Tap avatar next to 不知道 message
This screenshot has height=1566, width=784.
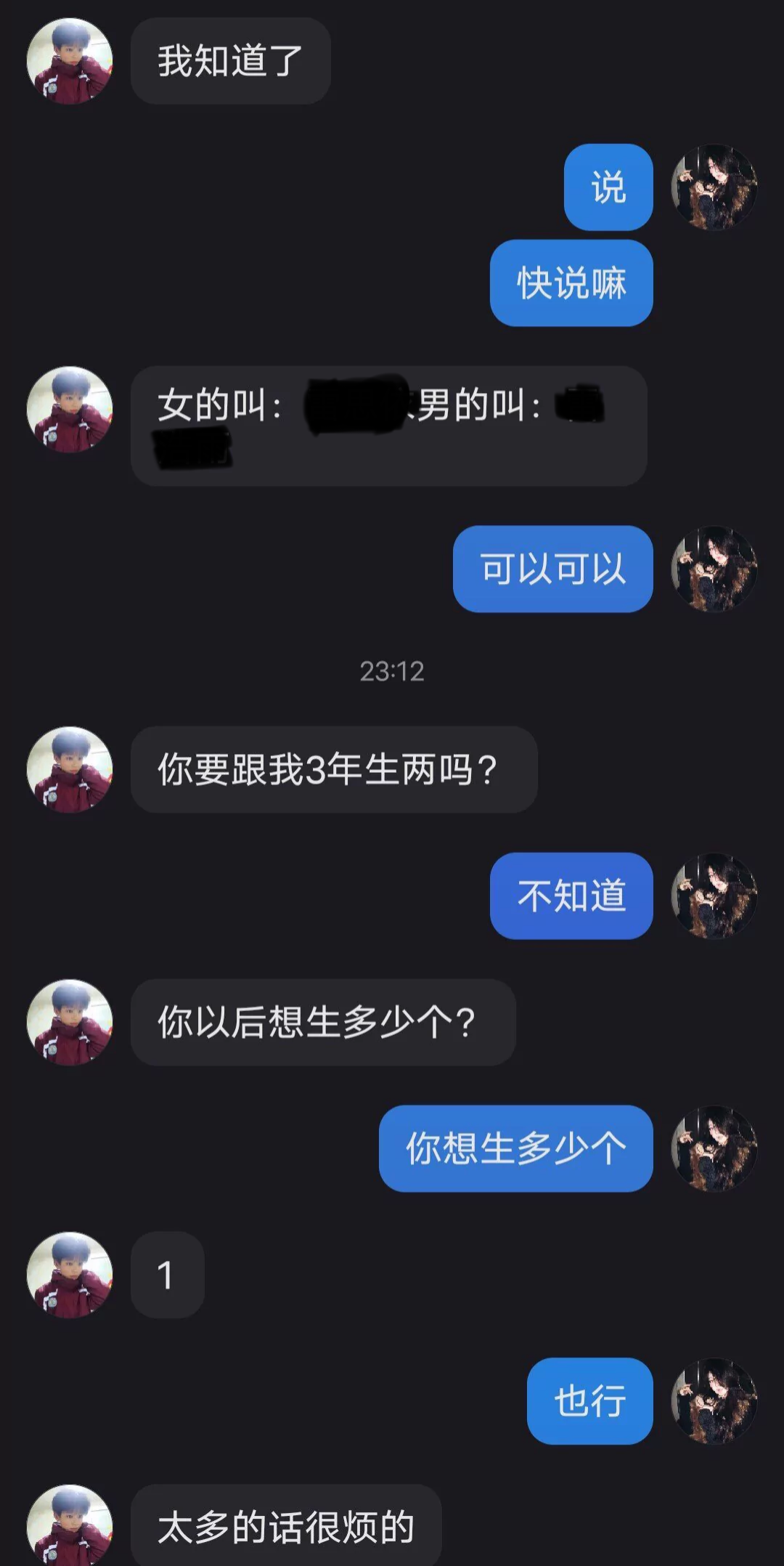714,896
